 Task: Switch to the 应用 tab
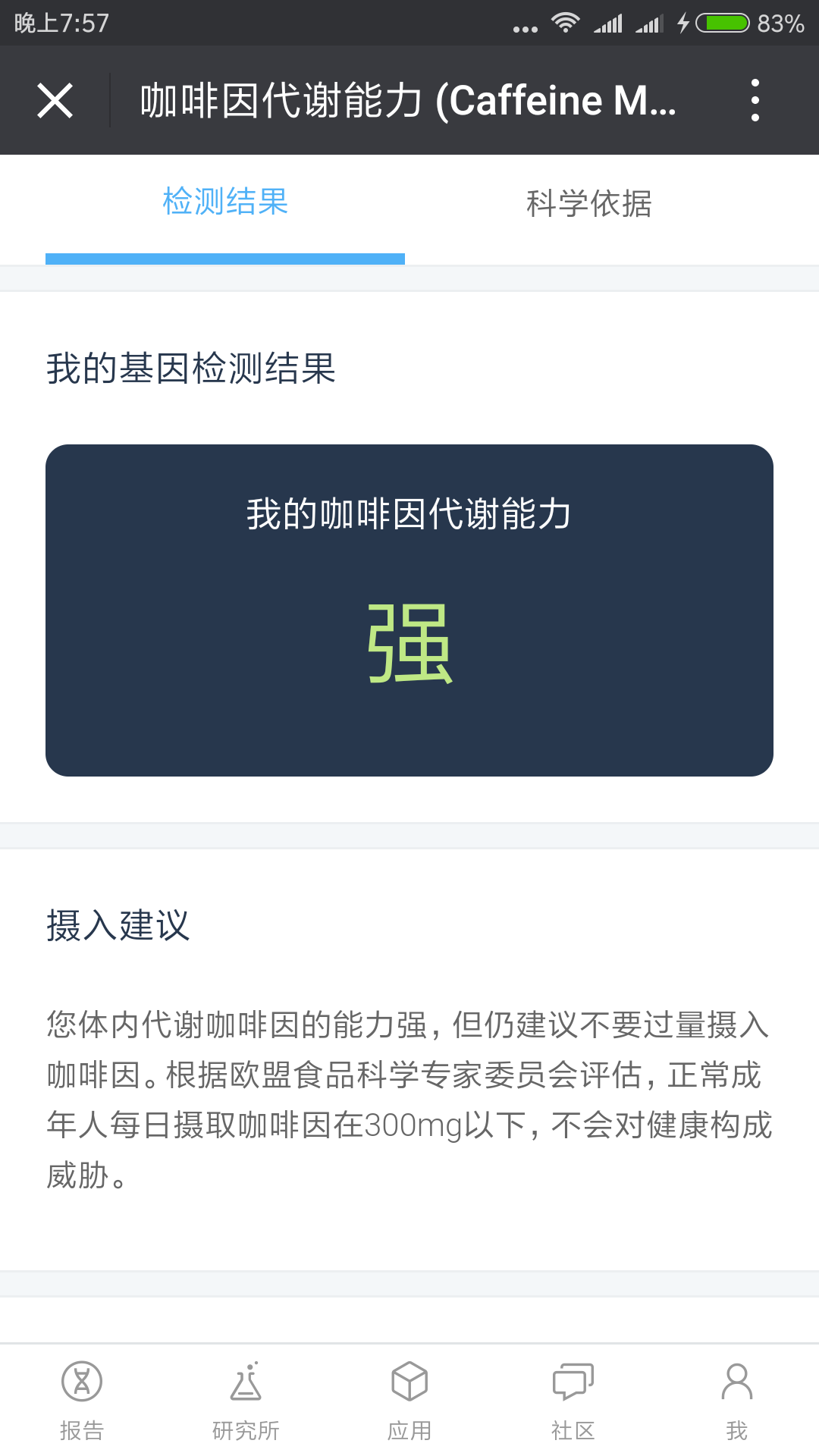click(409, 1401)
